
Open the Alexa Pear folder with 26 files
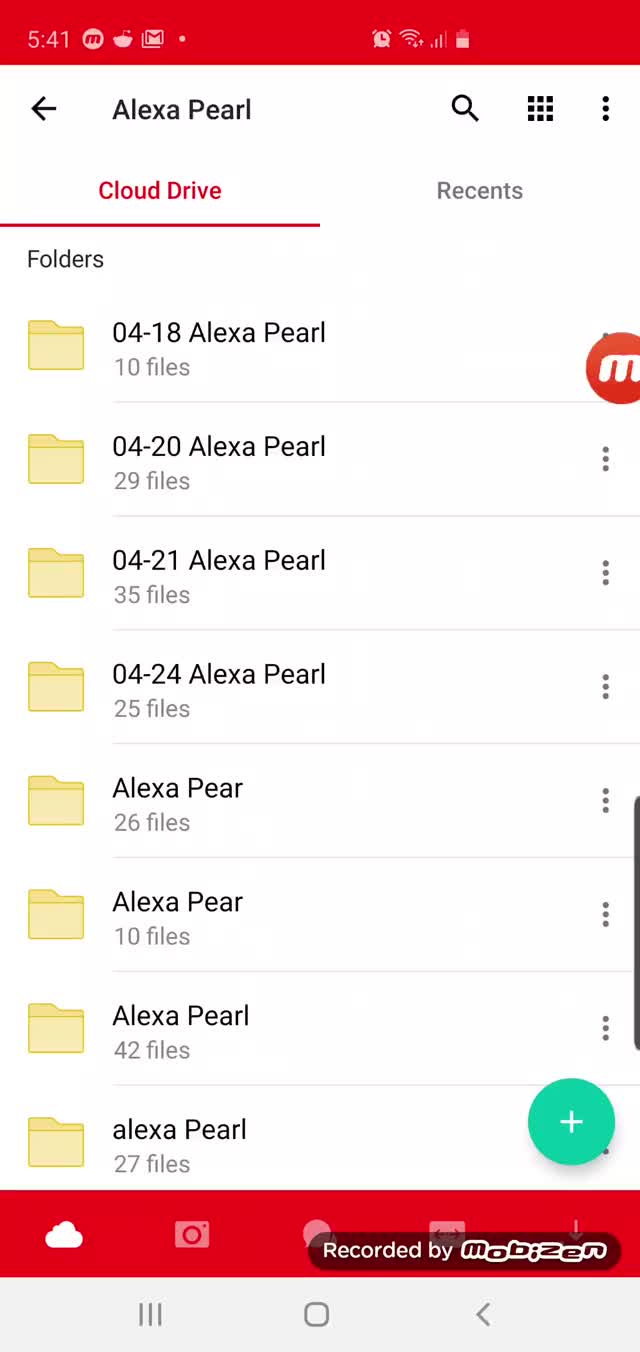click(178, 803)
